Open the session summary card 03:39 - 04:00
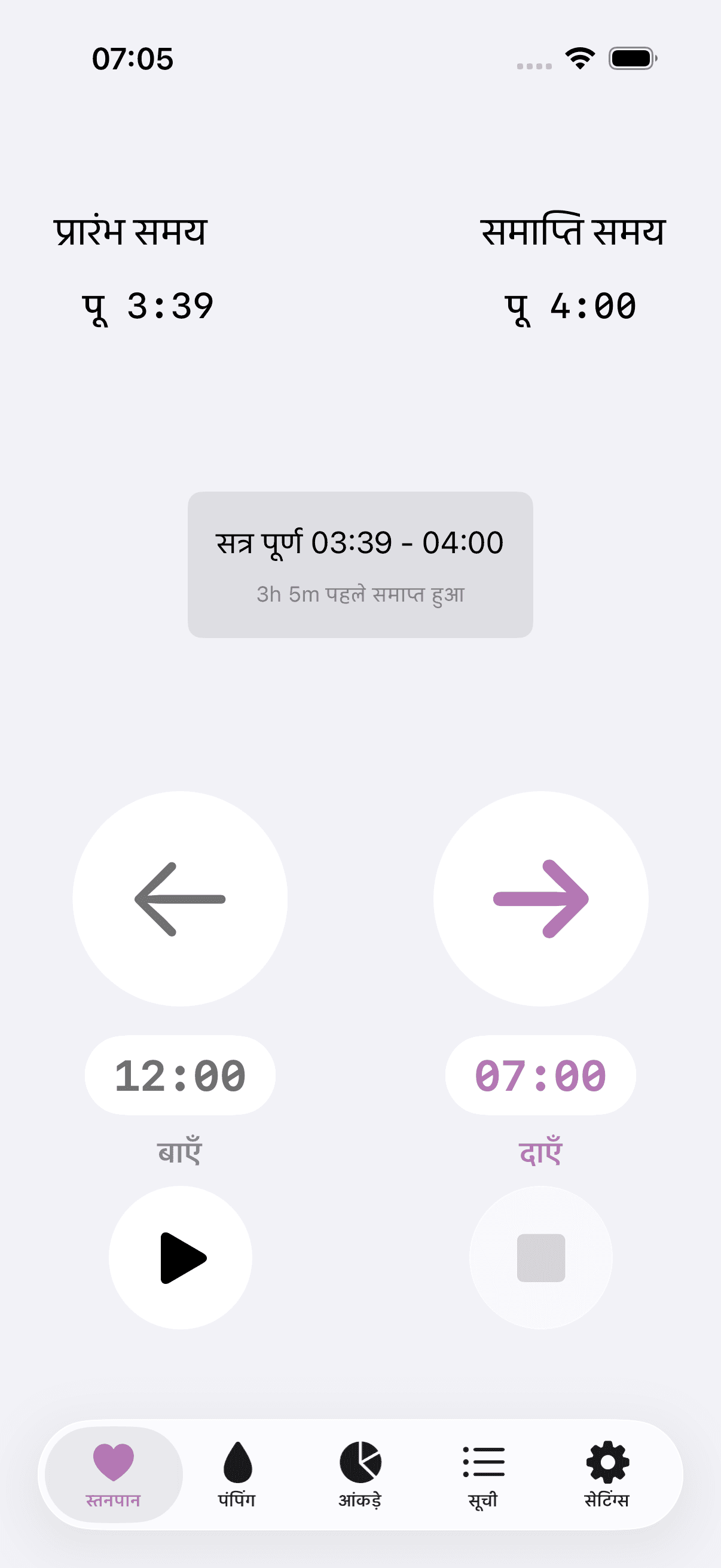Image resolution: width=721 pixels, height=1568 pixels. click(x=360, y=565)
